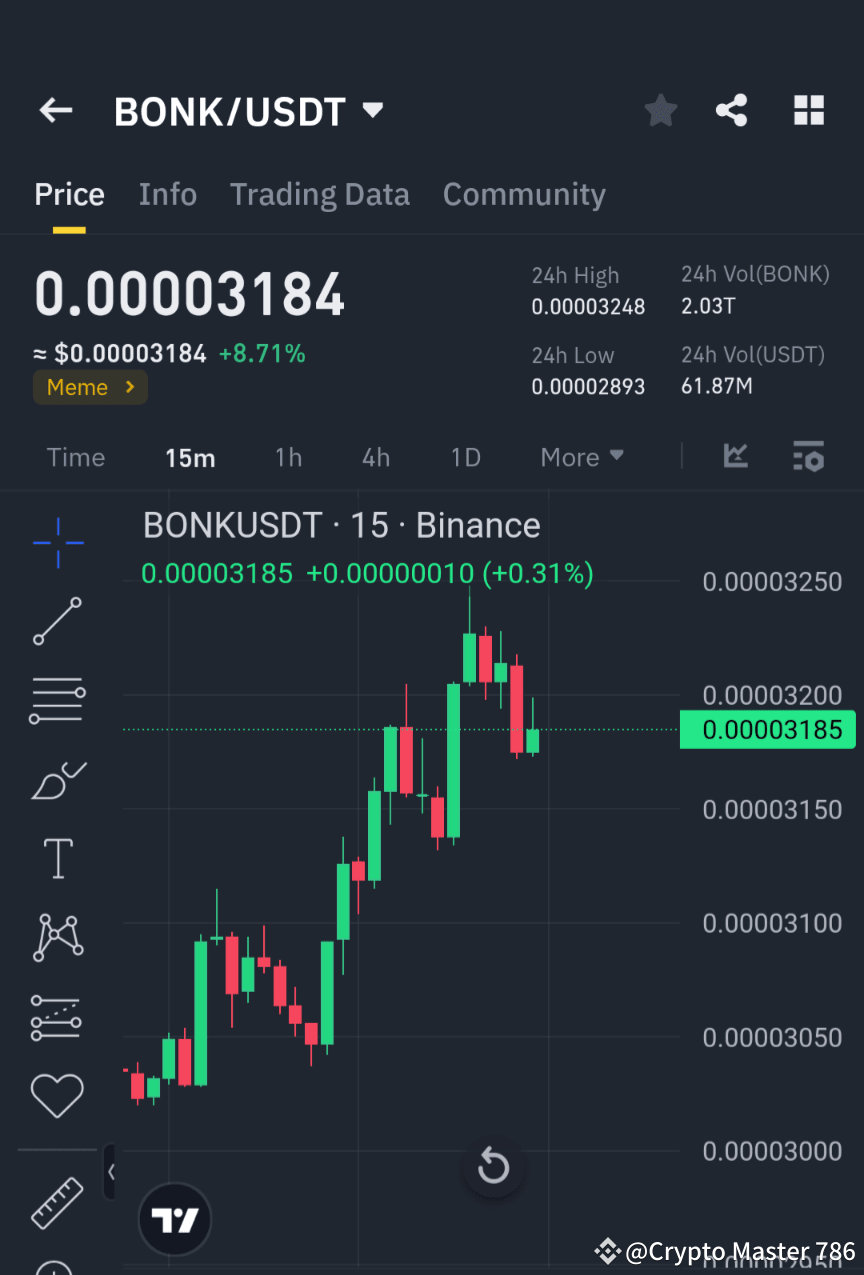Share the BONK/USDT chart
864x1275 pixels.
click(732, 110)
